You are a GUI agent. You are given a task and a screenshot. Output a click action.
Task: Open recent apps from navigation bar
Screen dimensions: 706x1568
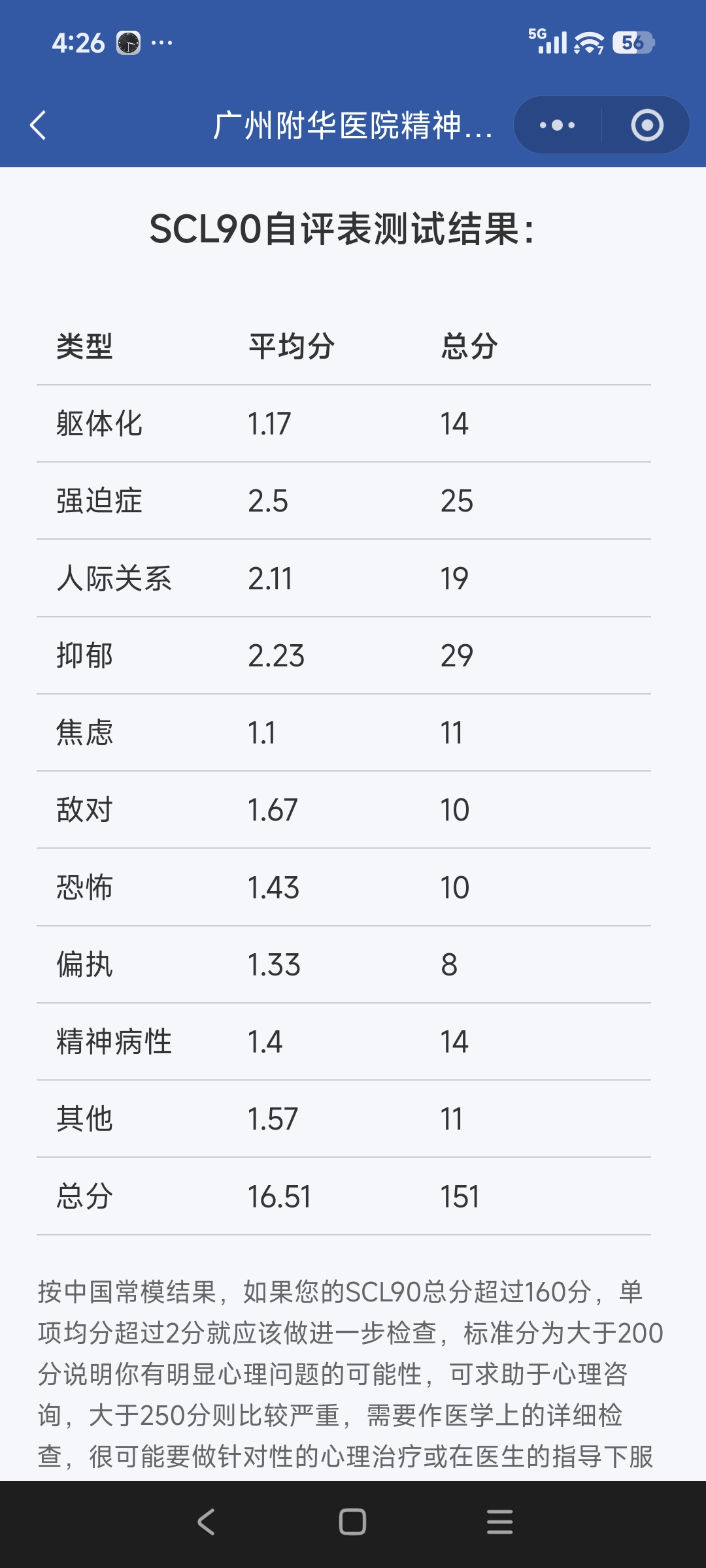pyautogui.click(x=499, y=1522)
